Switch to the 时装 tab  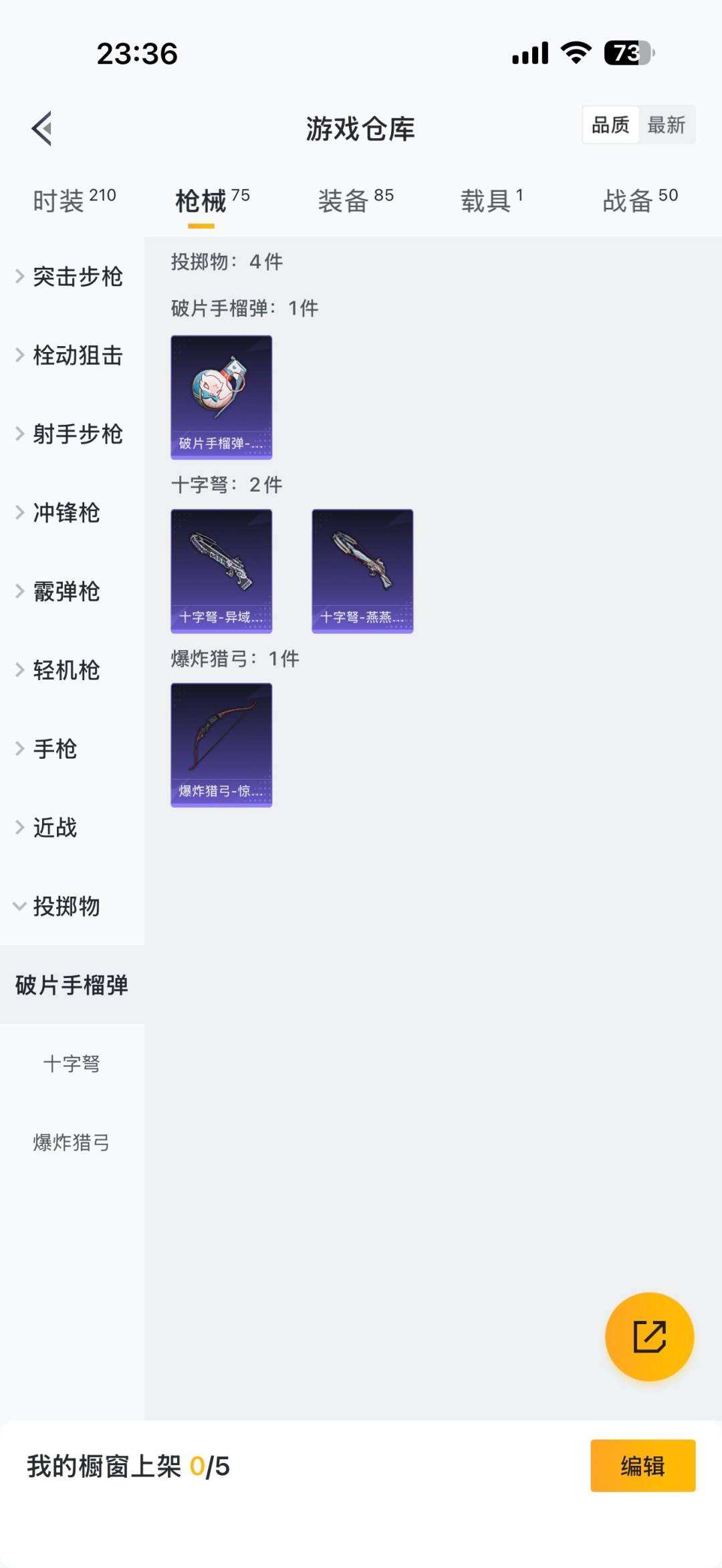74,200
